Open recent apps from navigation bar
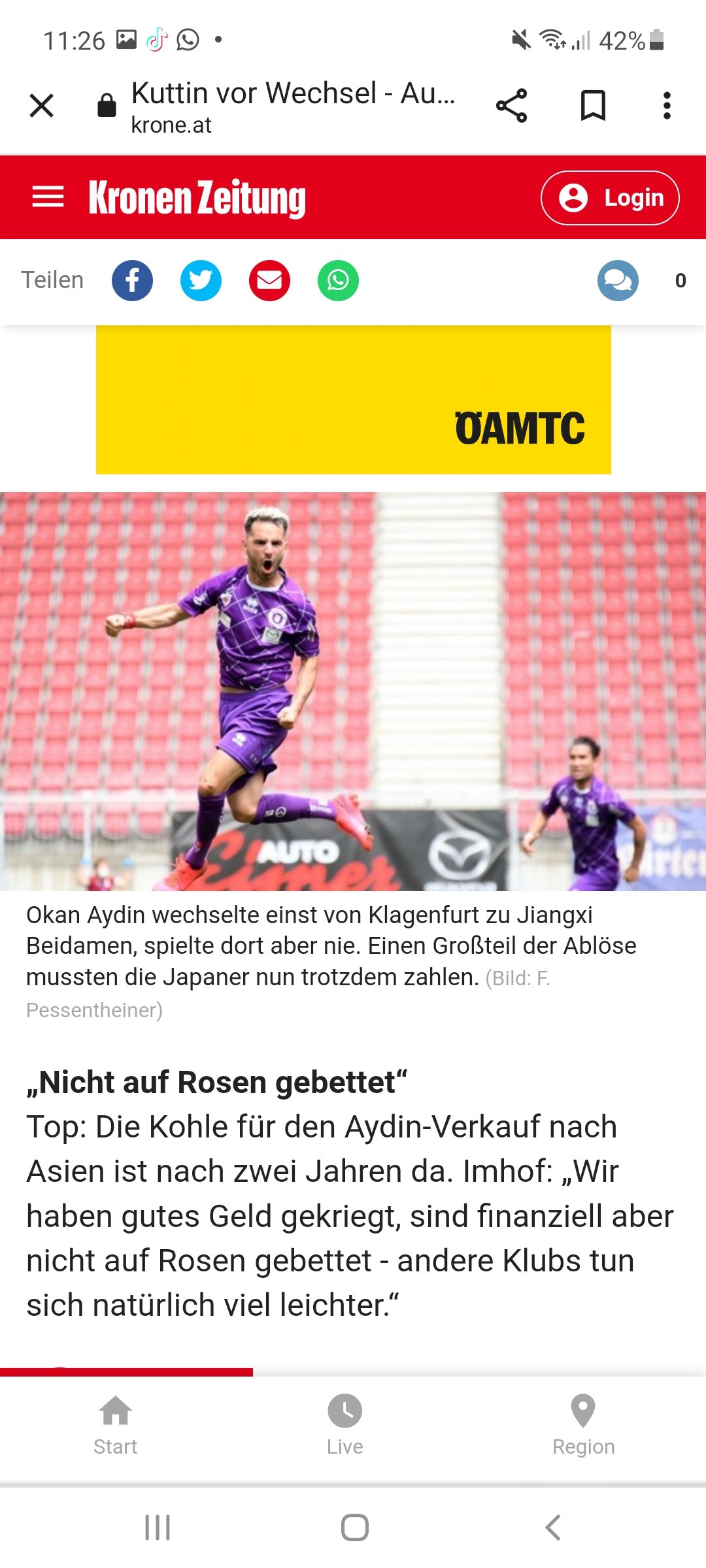The image size is (706, 1568). 158,1527
